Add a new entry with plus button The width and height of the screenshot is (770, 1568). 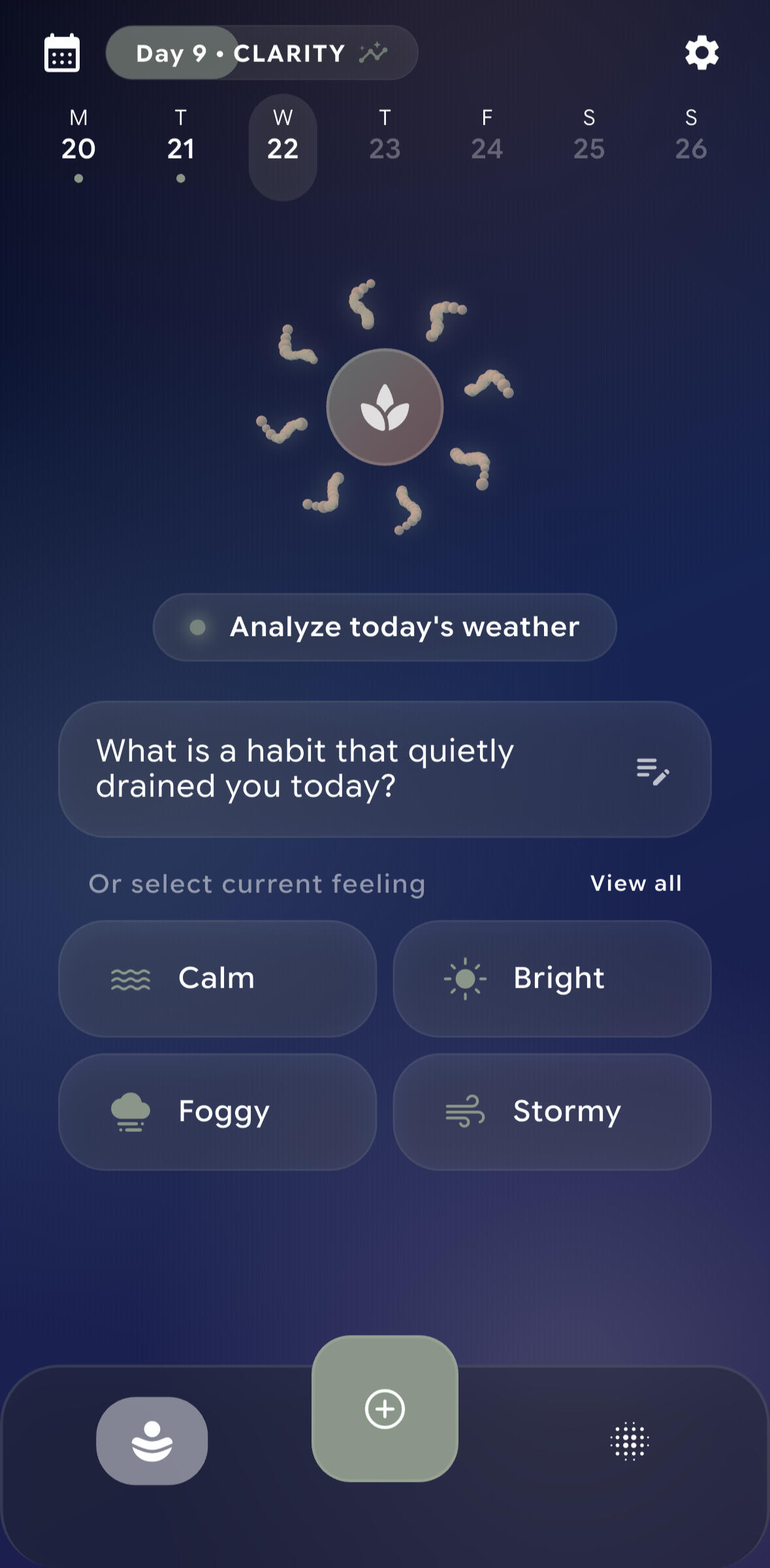(x=385, y=1409)
